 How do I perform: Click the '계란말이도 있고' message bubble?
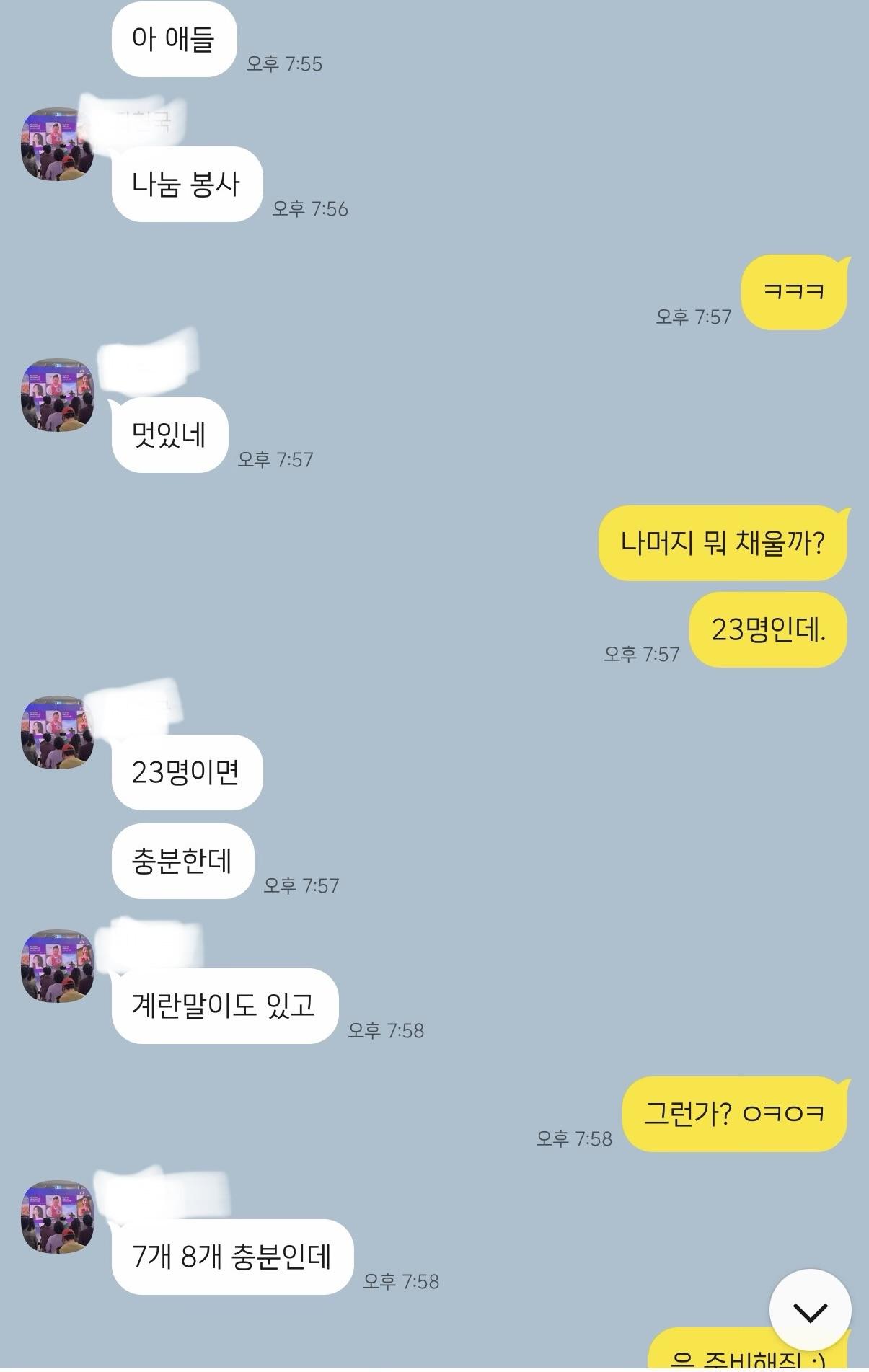click(x=224, y=1006)
